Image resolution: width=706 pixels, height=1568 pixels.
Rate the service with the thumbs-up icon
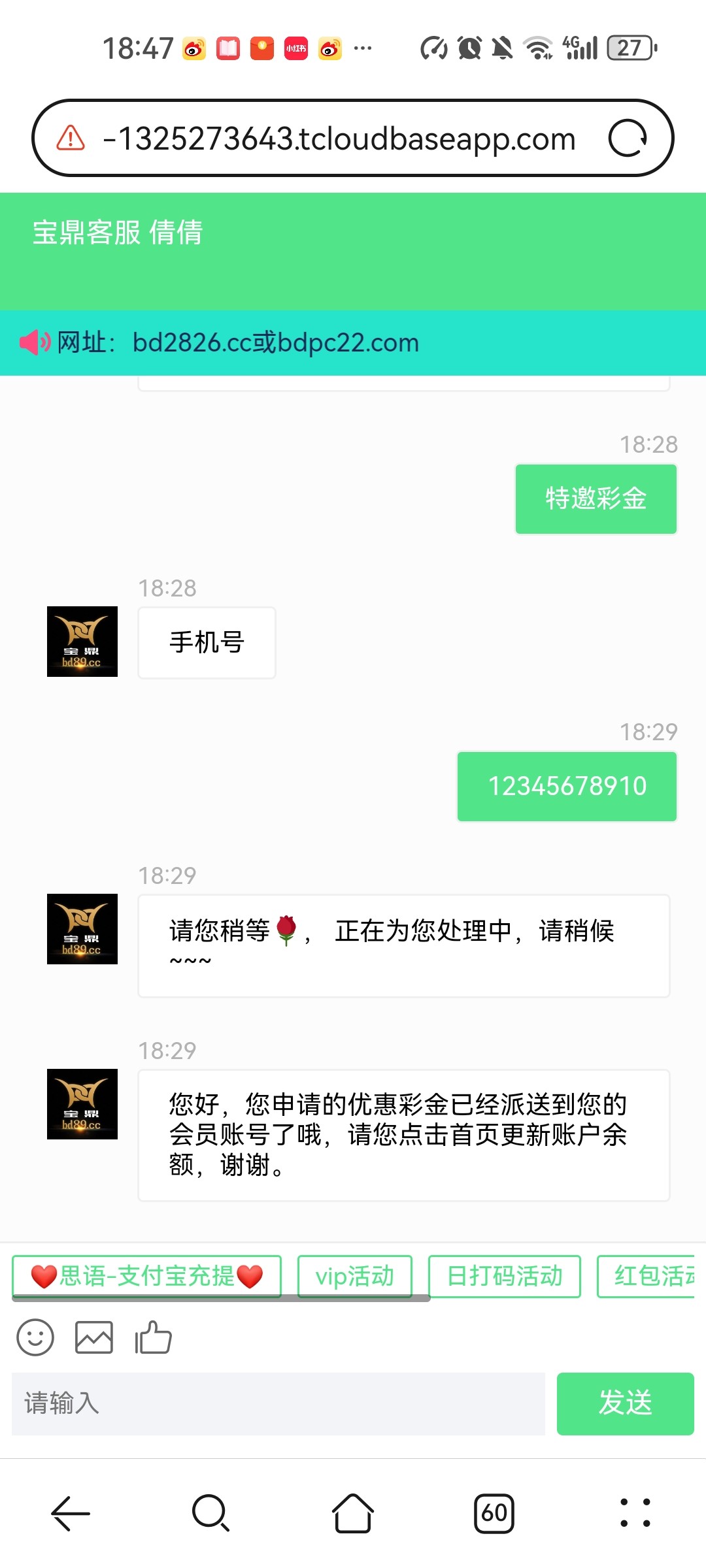(153, 1337)
